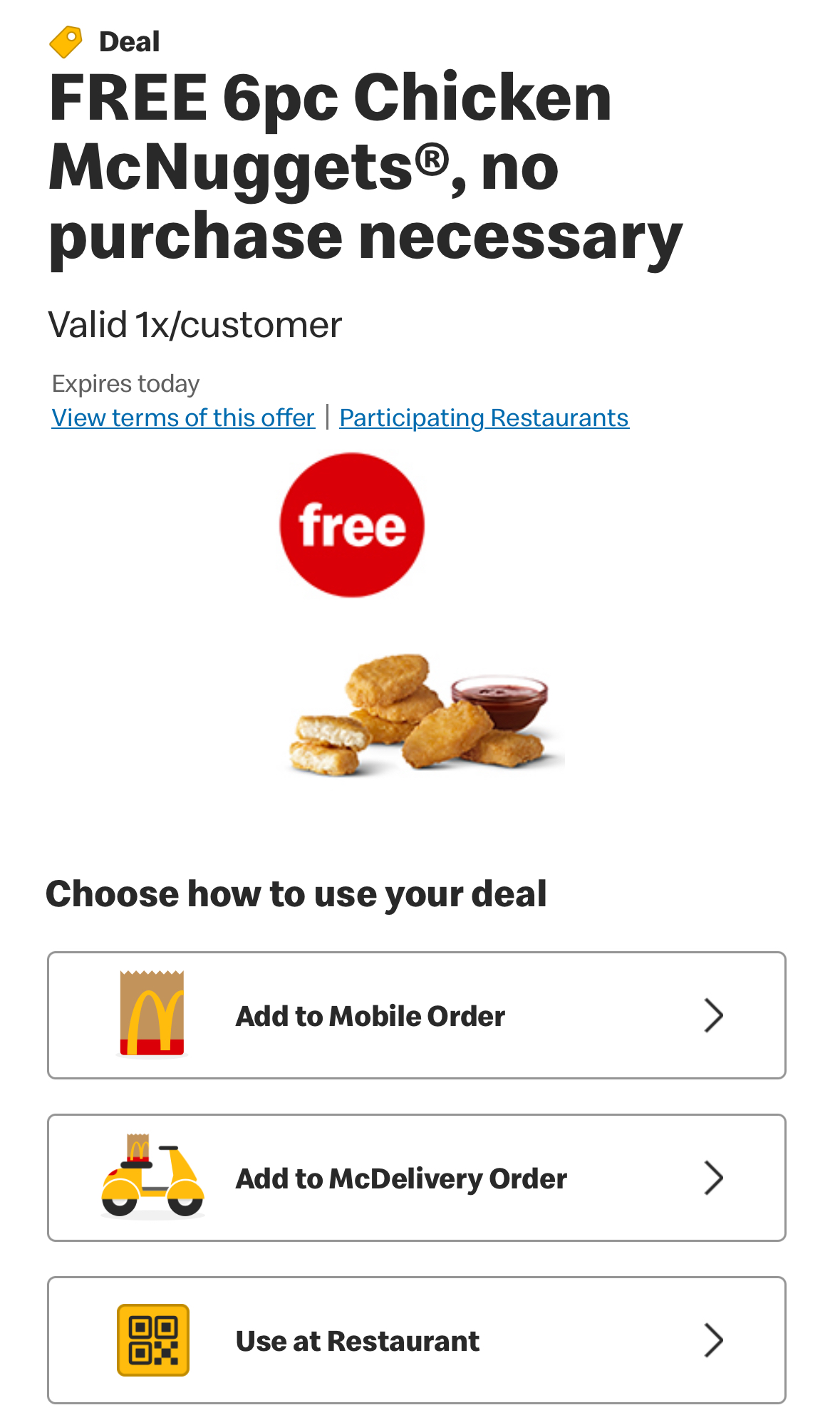The height and width of the screenshot is (1420, 840).
Task: Choose Add to McDelivery Order
Action: pyautogui.click(x=417, y=1178)
